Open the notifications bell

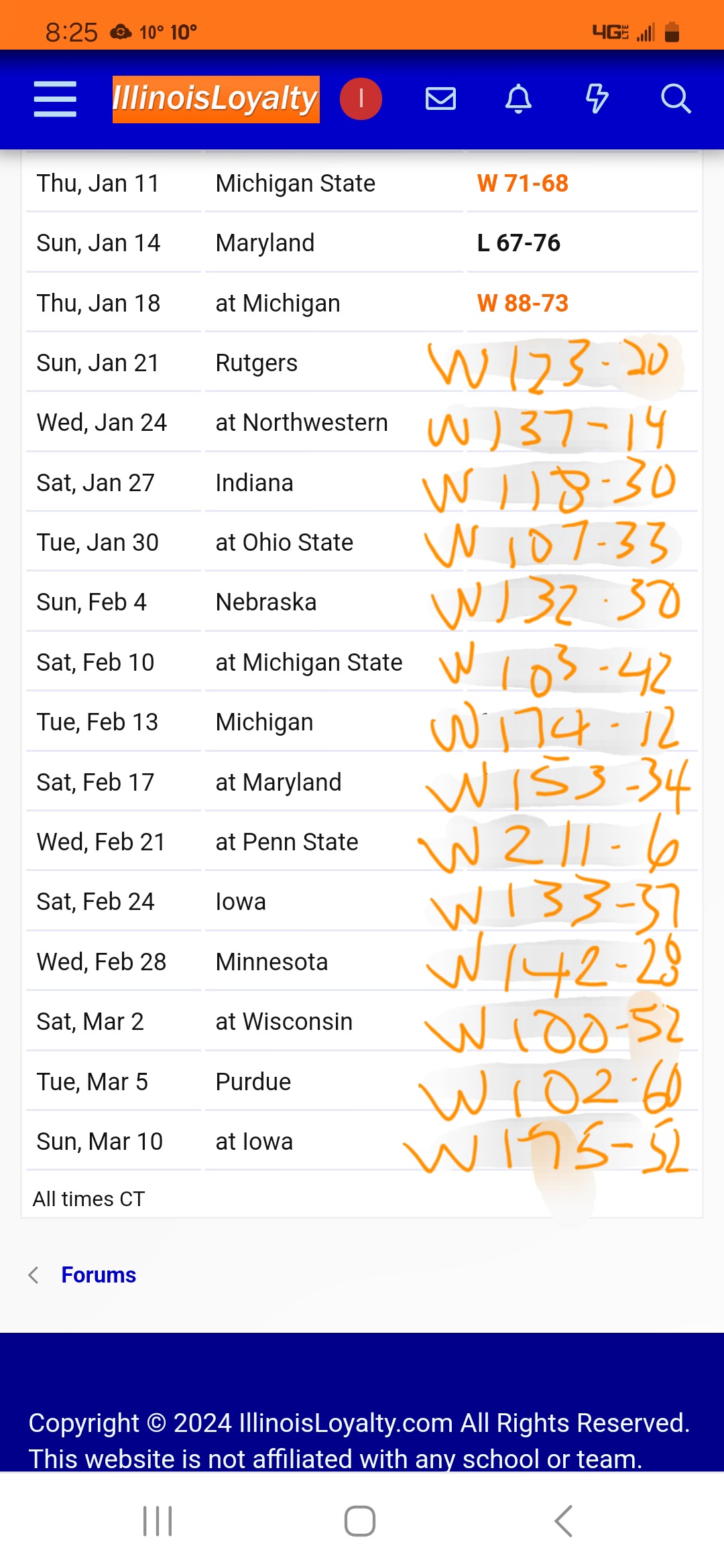click(518, 99)
